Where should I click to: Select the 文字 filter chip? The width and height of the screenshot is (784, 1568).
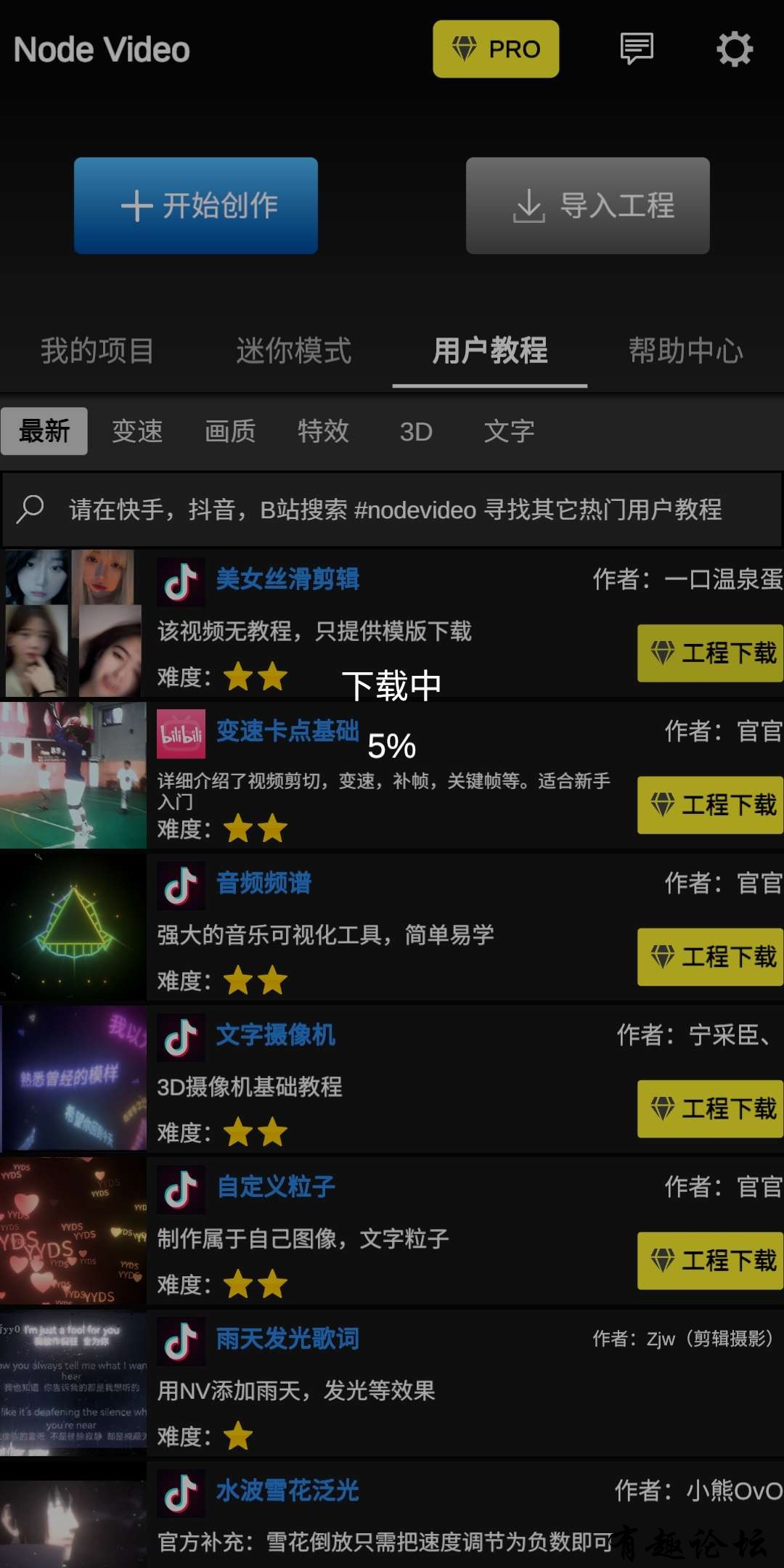click(x=509, y=431)
